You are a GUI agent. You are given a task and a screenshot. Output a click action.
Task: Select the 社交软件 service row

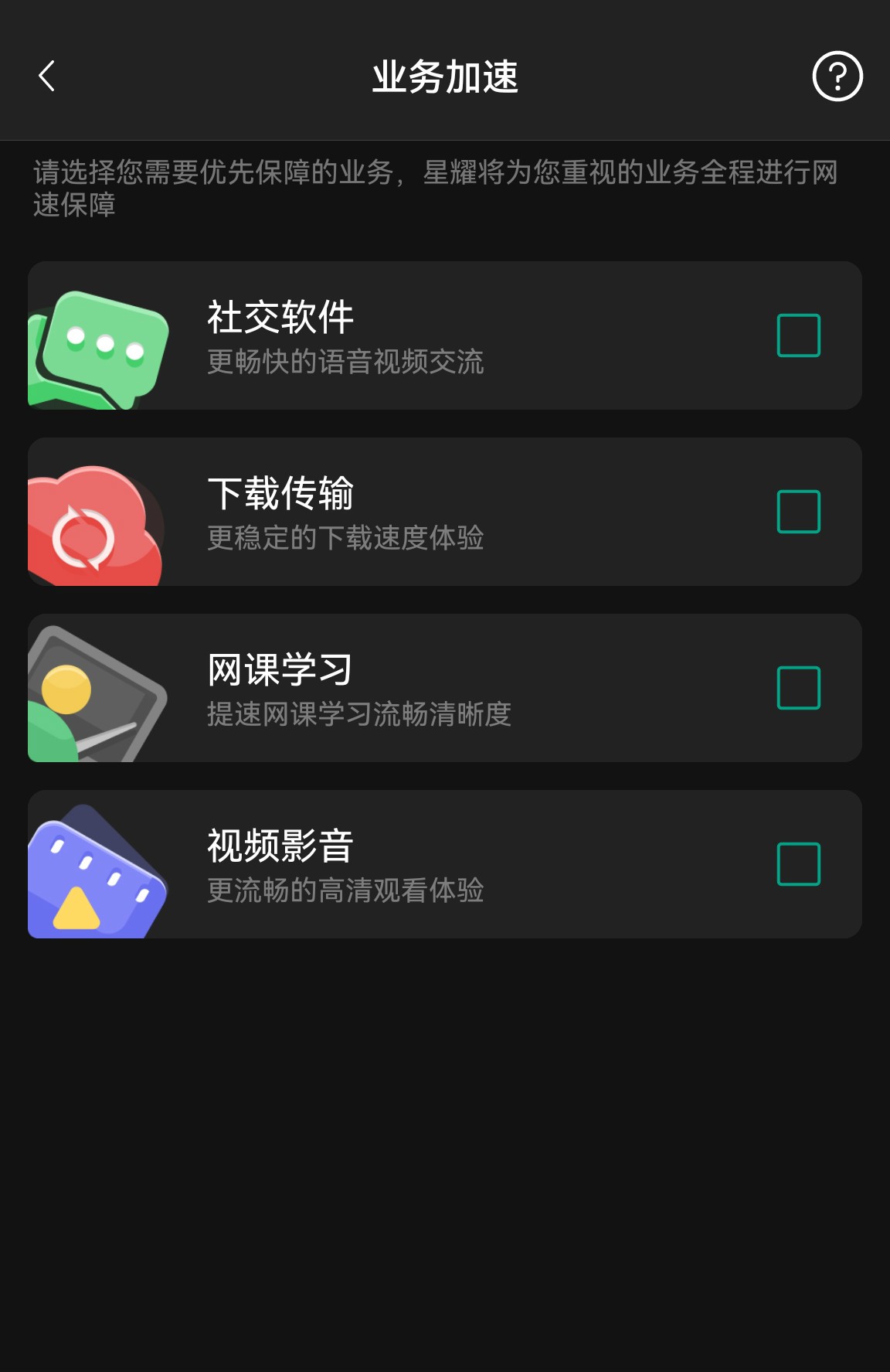coord(445,335)
